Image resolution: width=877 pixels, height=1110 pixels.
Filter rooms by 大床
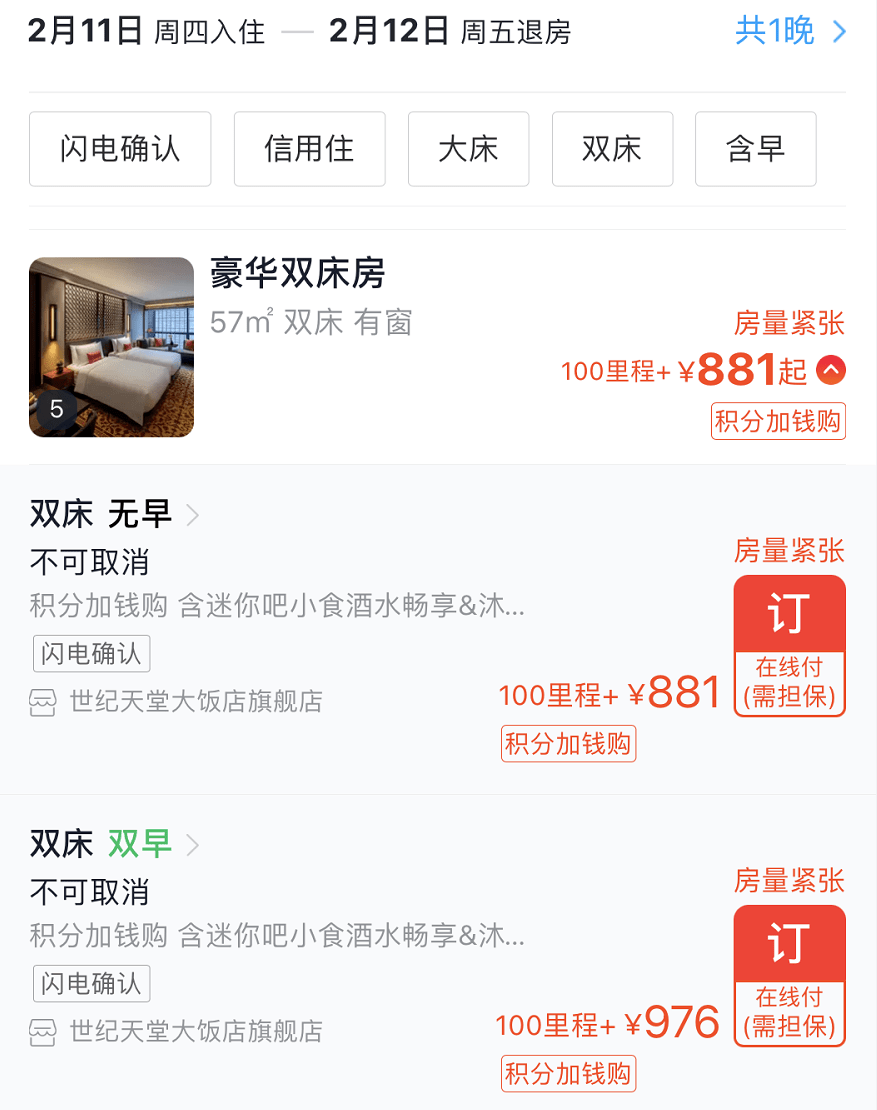pos(468,149)
